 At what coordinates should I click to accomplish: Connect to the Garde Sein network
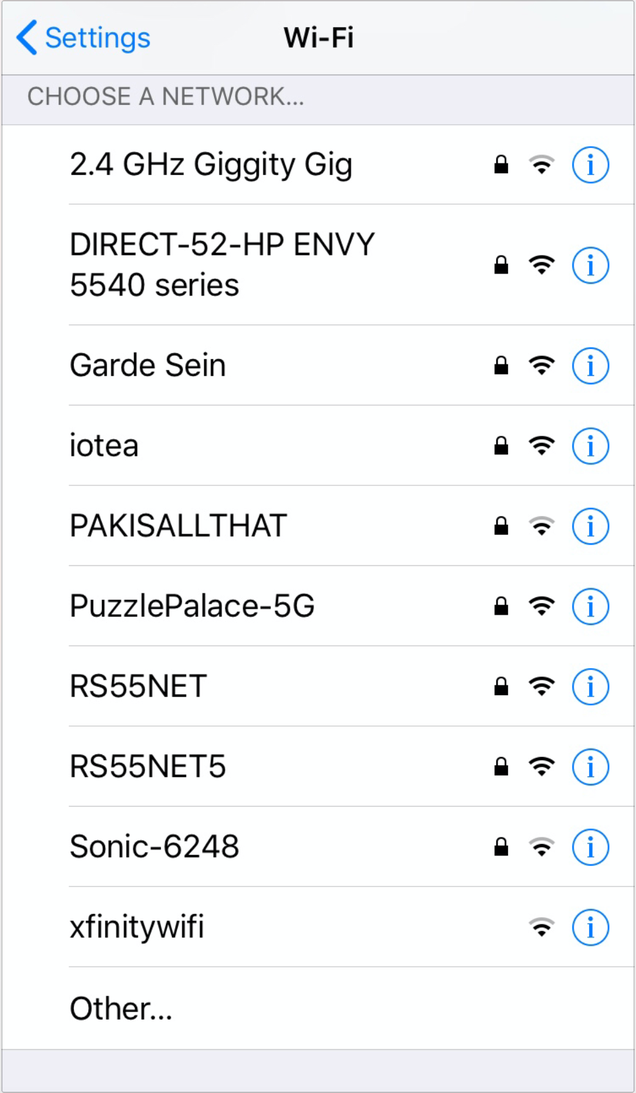[x=318, y=365]
